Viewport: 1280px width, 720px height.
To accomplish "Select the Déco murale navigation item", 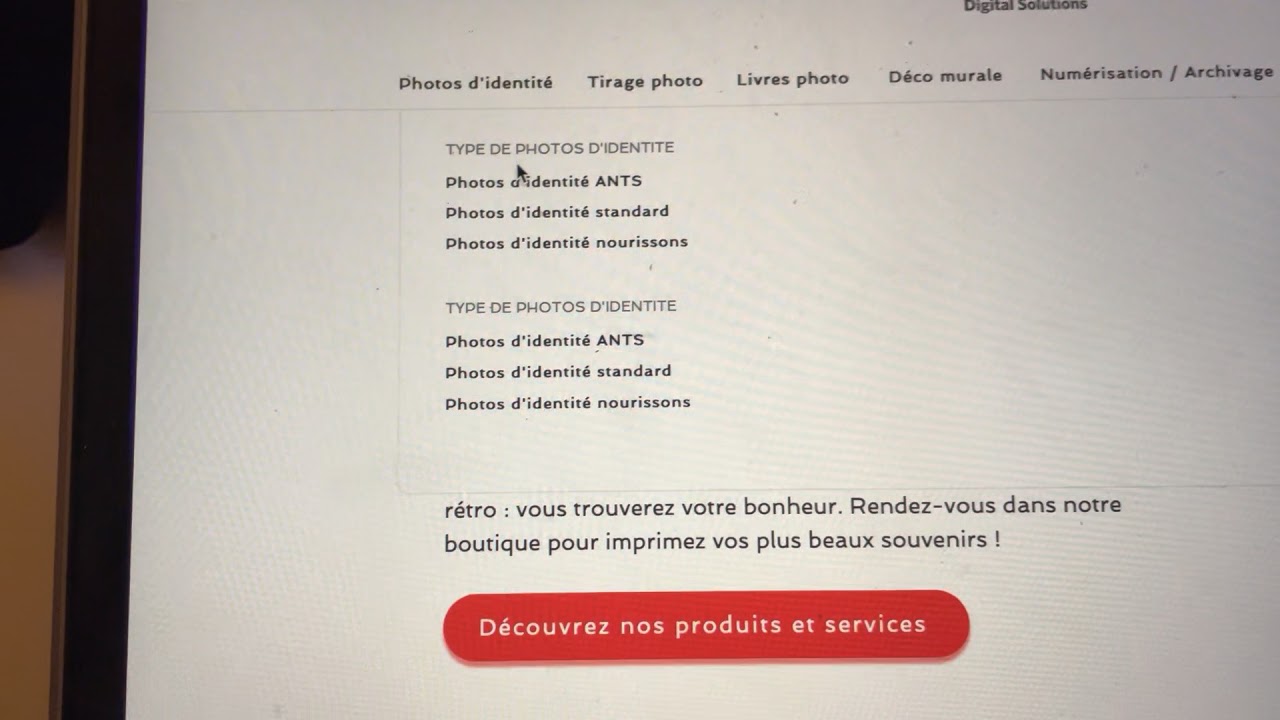I will (945, 75).
